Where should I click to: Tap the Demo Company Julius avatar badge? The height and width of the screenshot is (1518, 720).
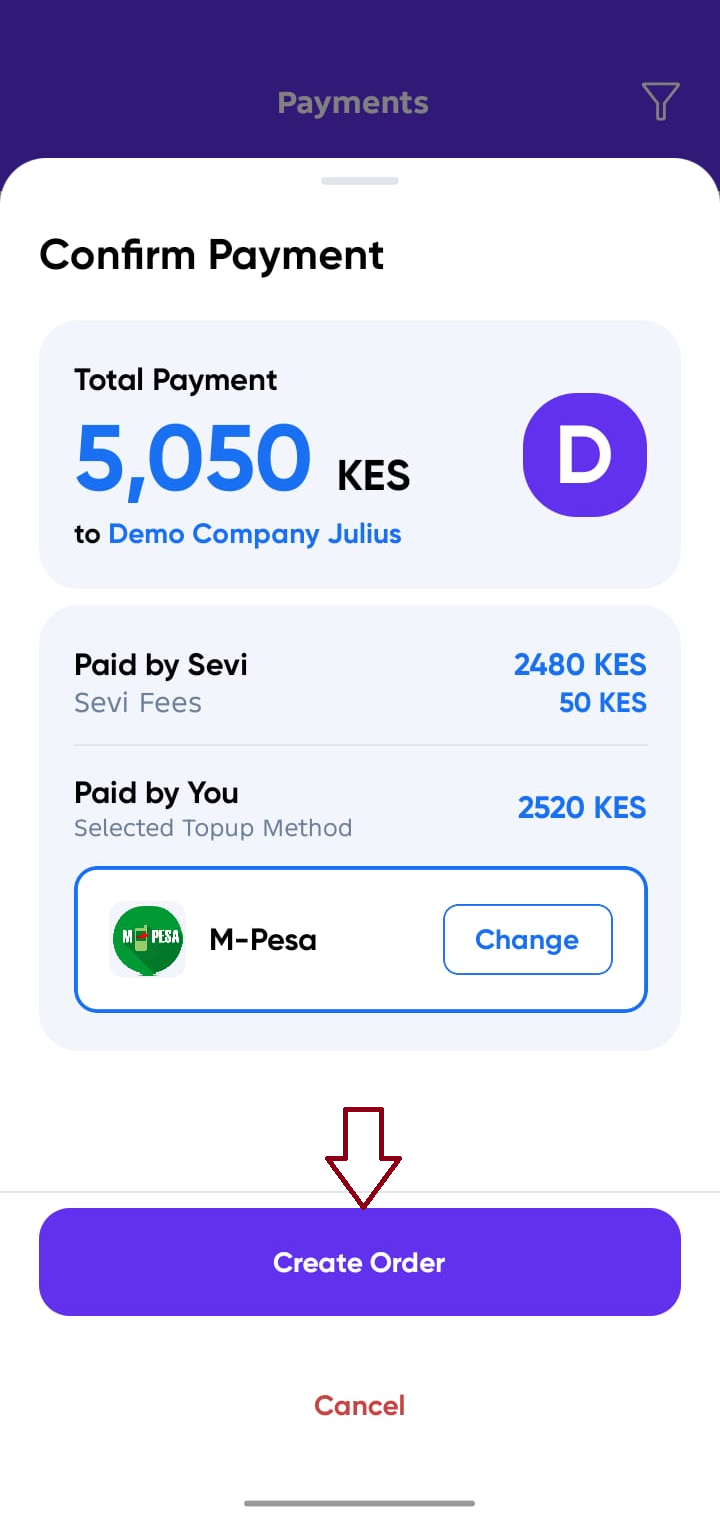coord(585,455)
